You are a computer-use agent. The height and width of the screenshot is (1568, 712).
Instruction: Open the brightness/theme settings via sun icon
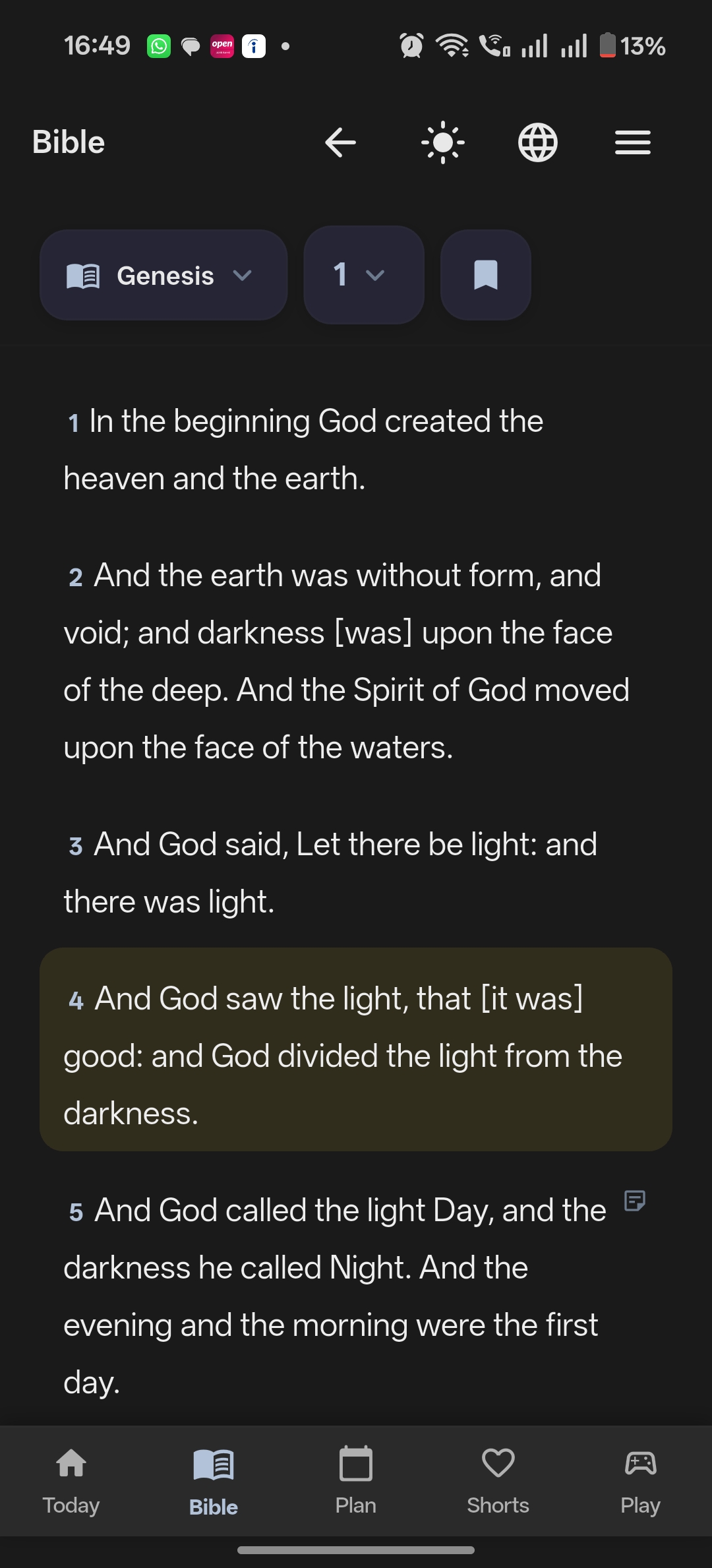click(x=442, y=142)
